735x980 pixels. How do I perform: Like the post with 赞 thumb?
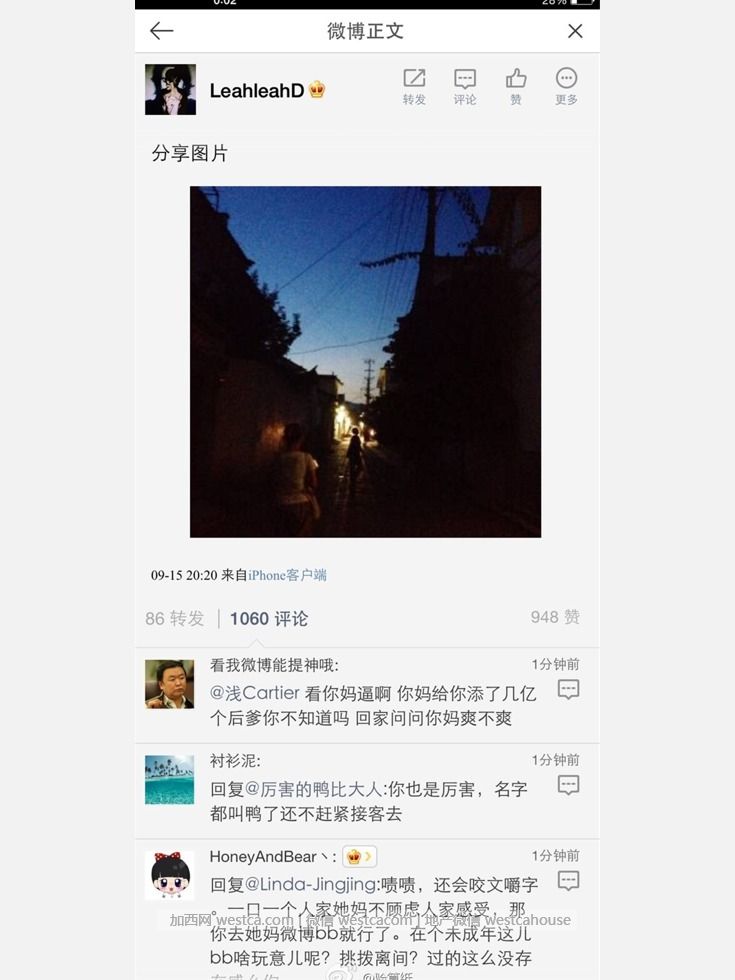(516, 86)
